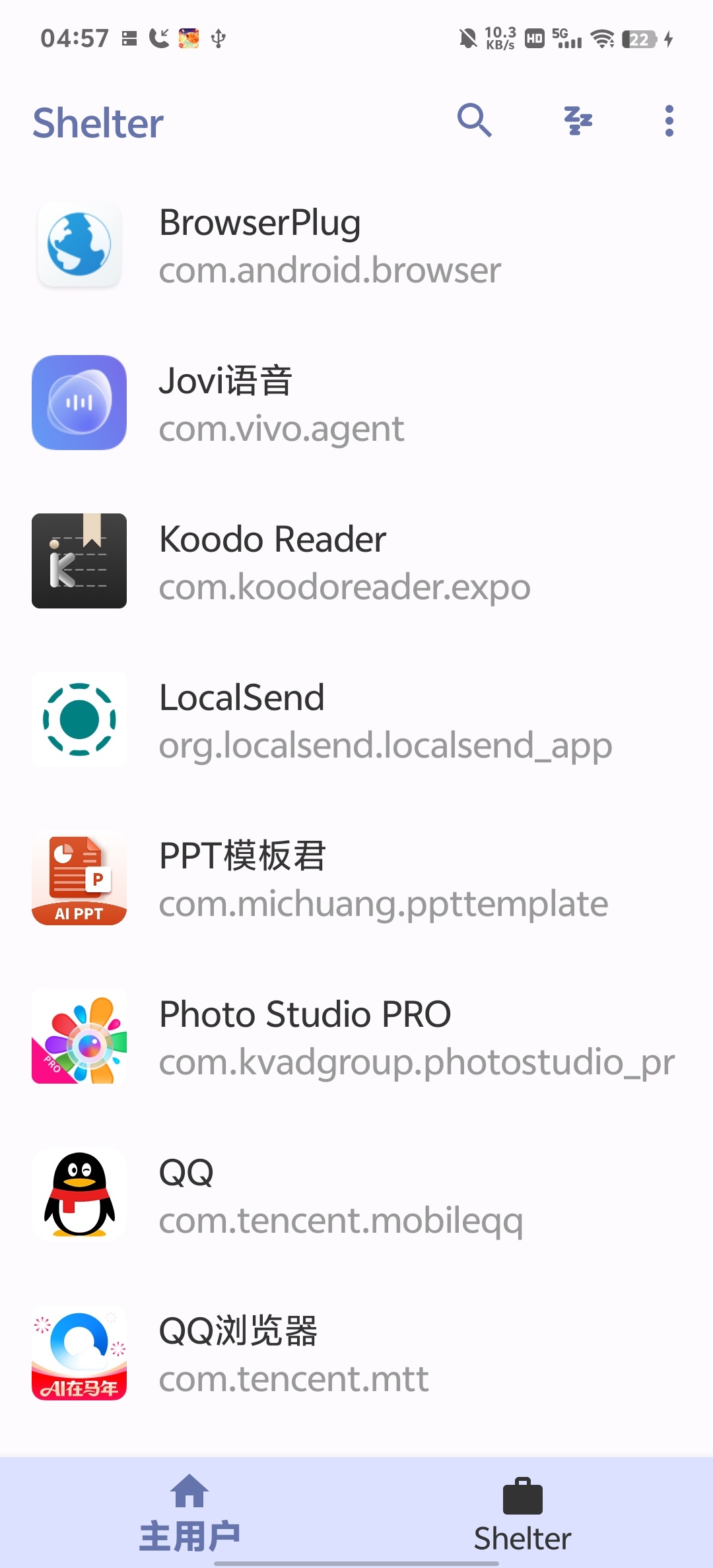This screenshot has height=1568, width=713.
Task: Select the PPT模板君 app icon
Action: [x=79, y=878]
